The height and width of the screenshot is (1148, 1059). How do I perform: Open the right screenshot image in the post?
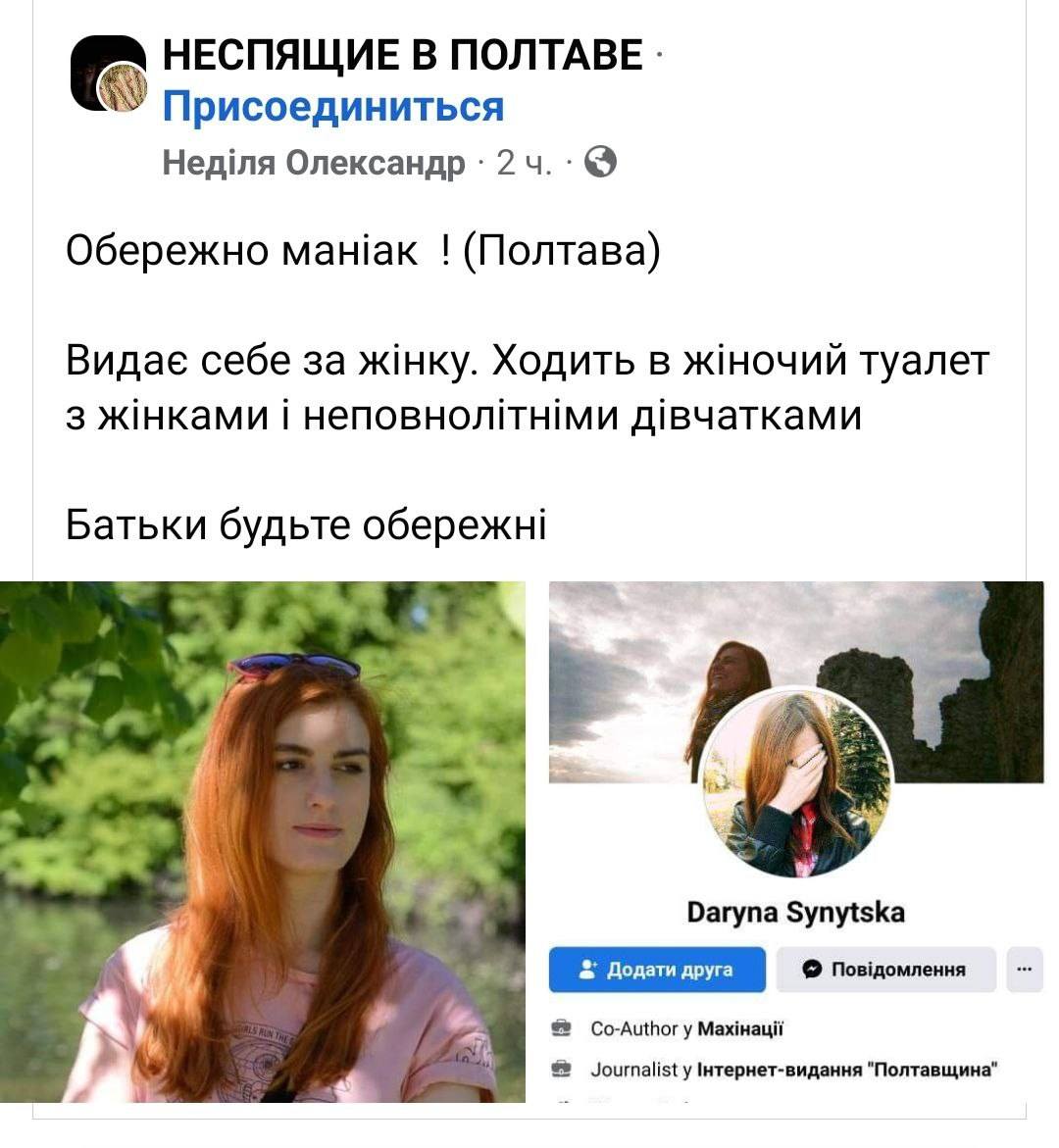point(795,841)
